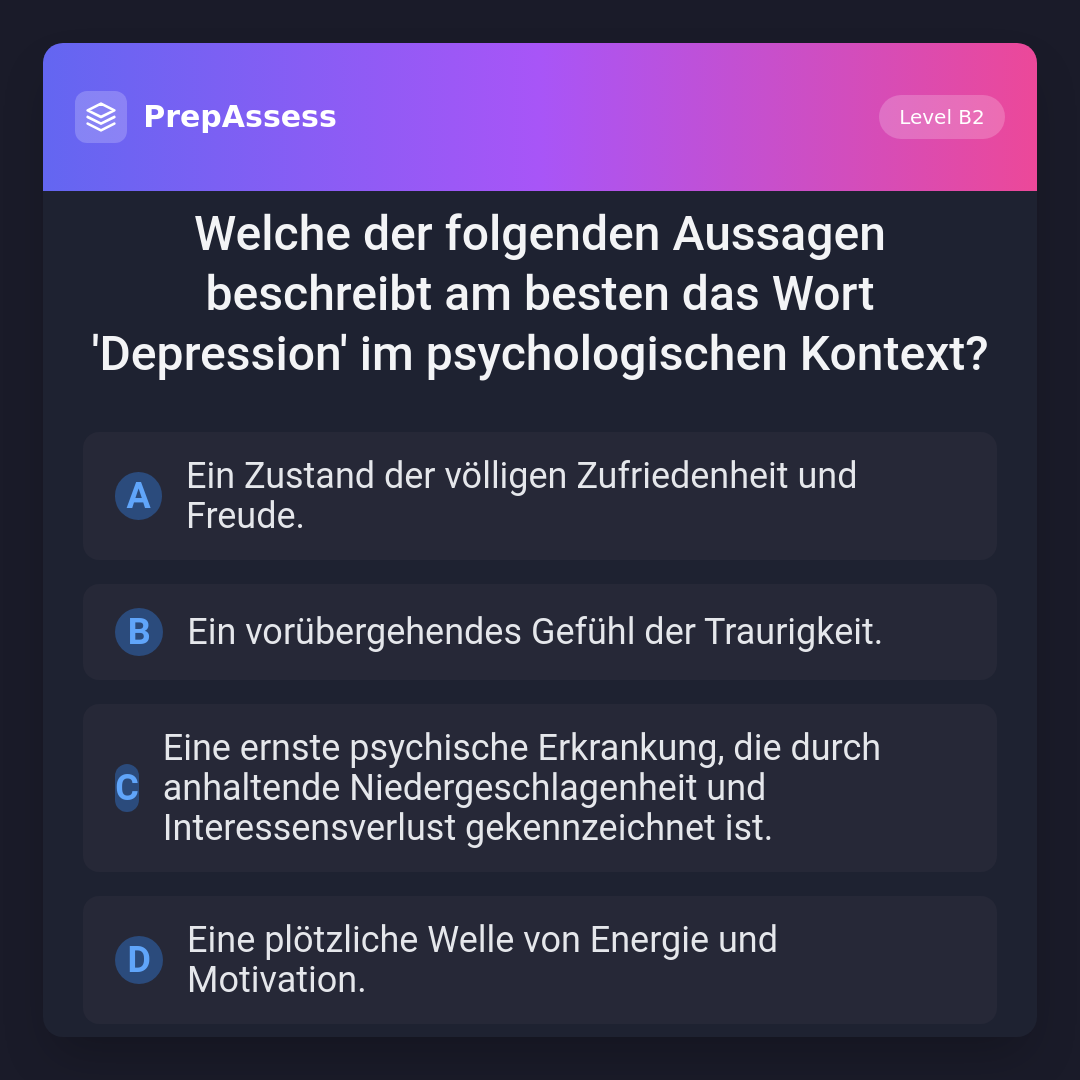
Task: Select answer A about Zufriedenheit und Freude
Action: click(539, 496)
